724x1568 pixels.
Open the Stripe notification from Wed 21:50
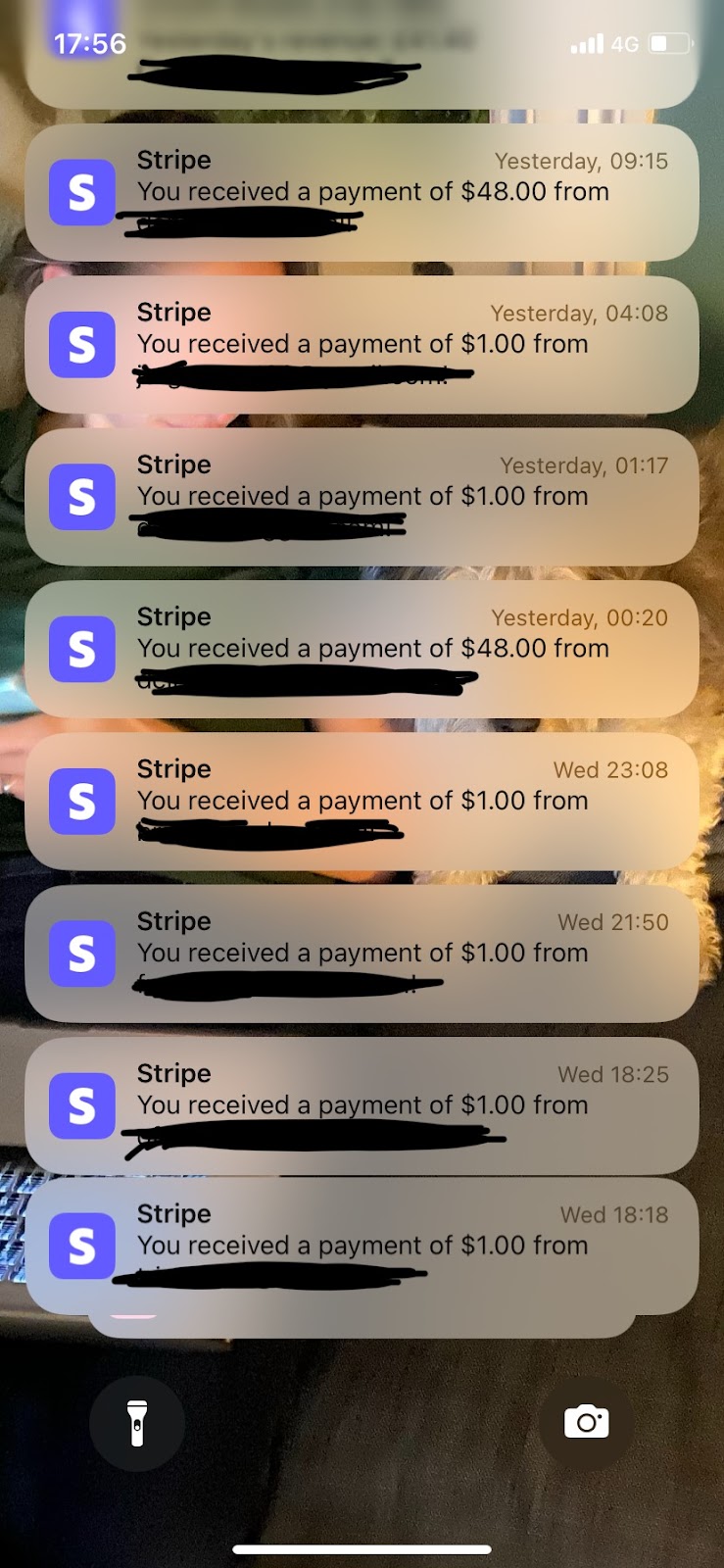(362, 953)
